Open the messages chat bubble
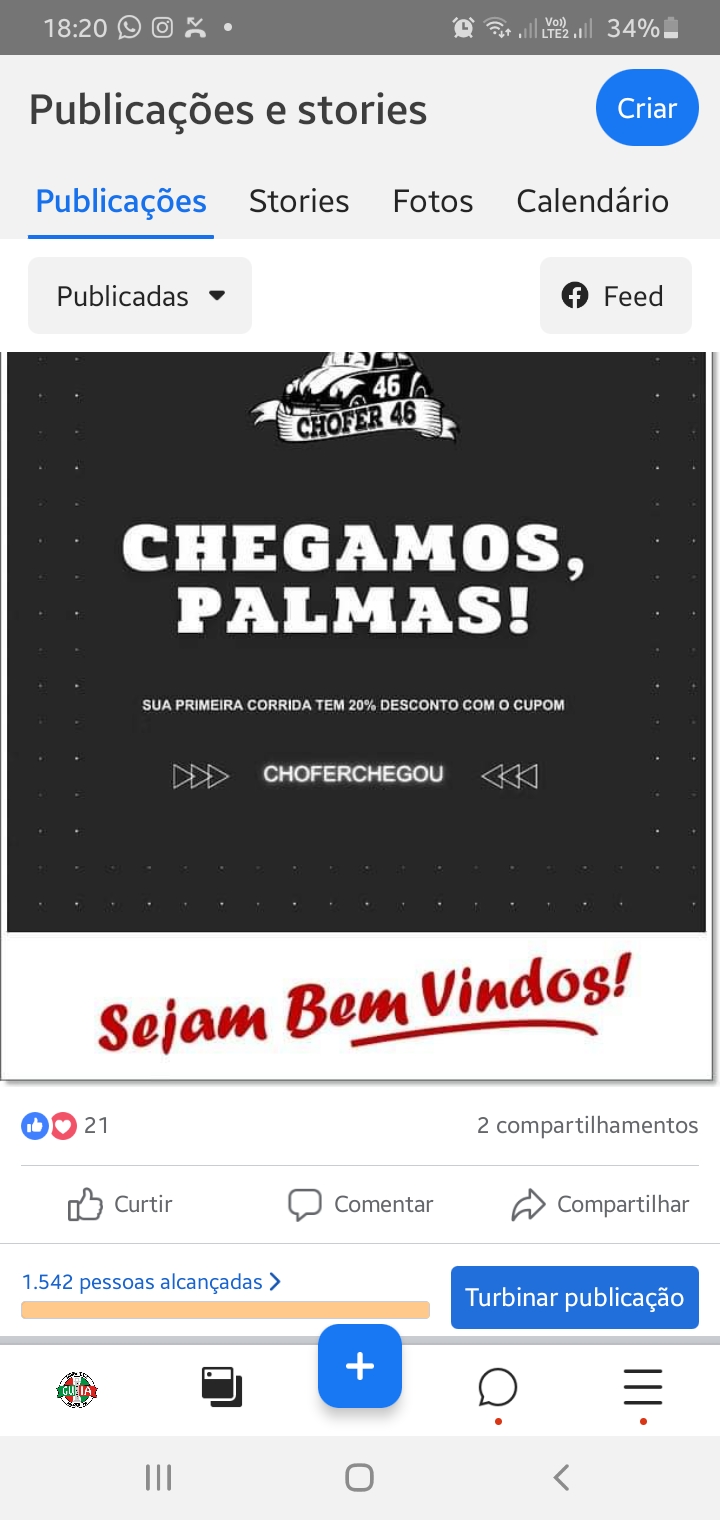Viewport: 720px width, 1520px height. 498,1388
